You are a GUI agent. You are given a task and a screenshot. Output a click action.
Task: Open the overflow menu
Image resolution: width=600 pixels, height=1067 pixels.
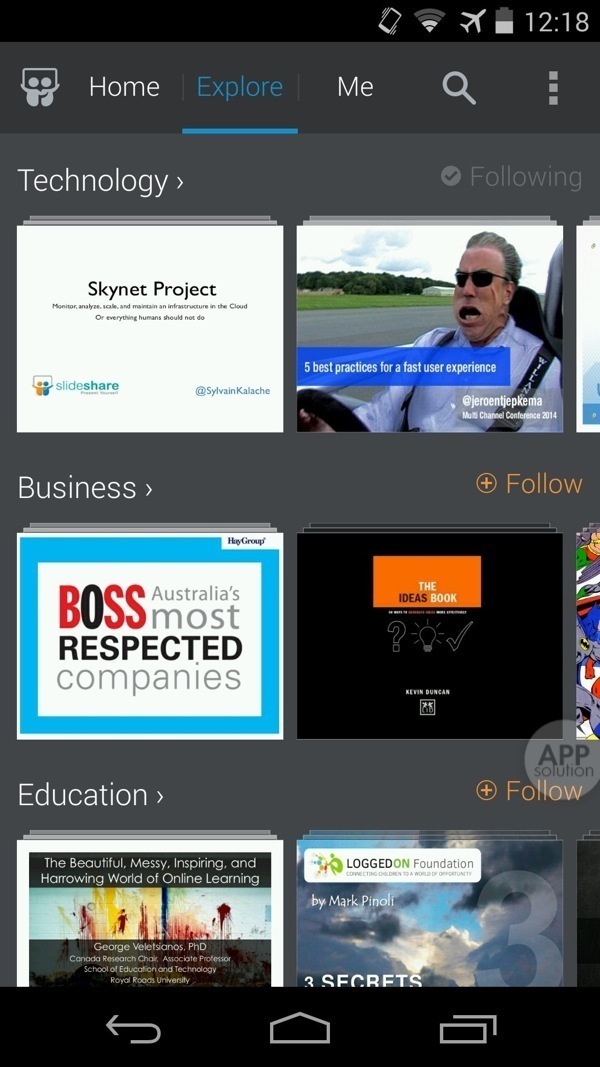pyautogui.click(x=553, y=88)
